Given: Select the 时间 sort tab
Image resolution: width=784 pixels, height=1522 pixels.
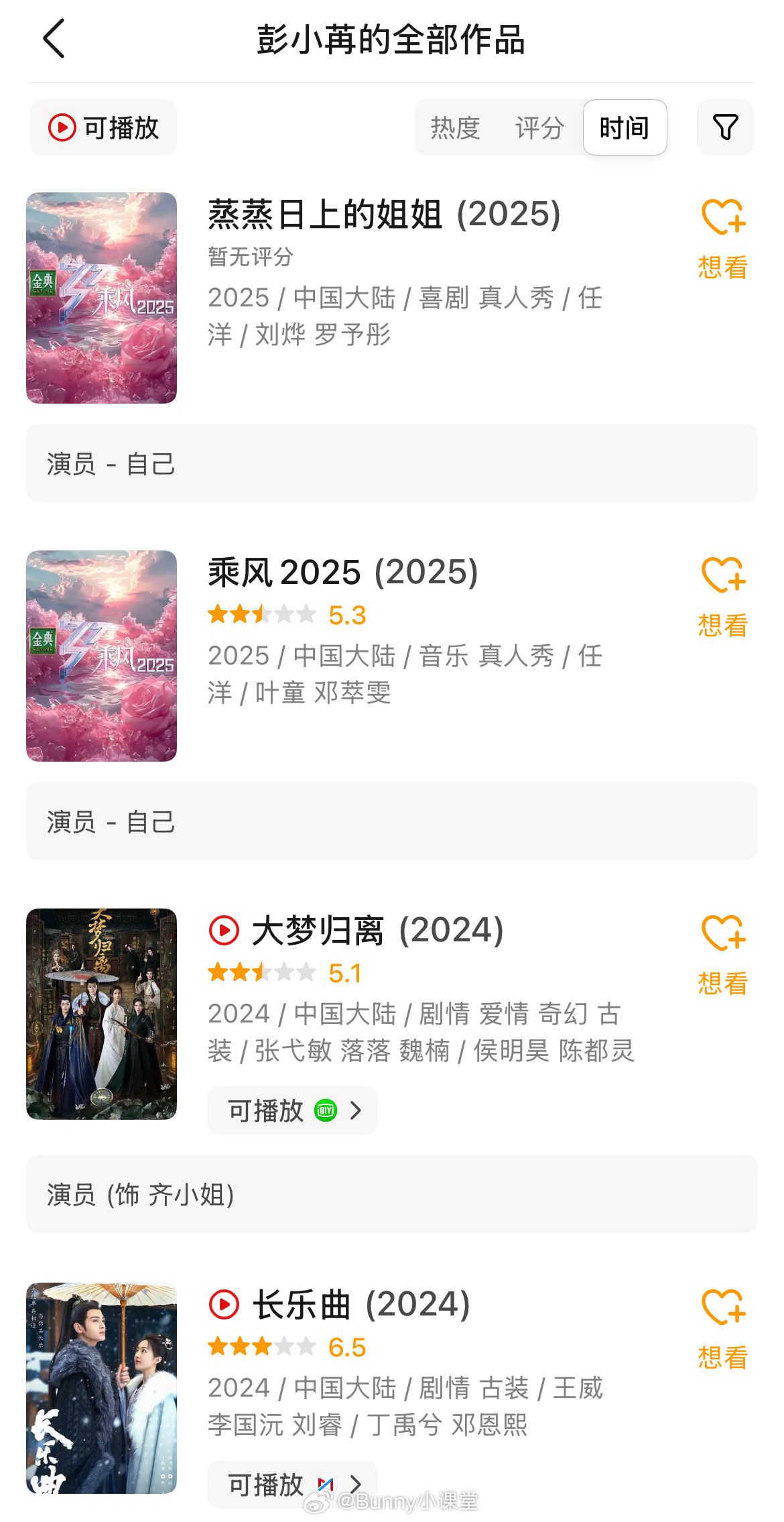Looking at the screenshot, I should 625,127.
